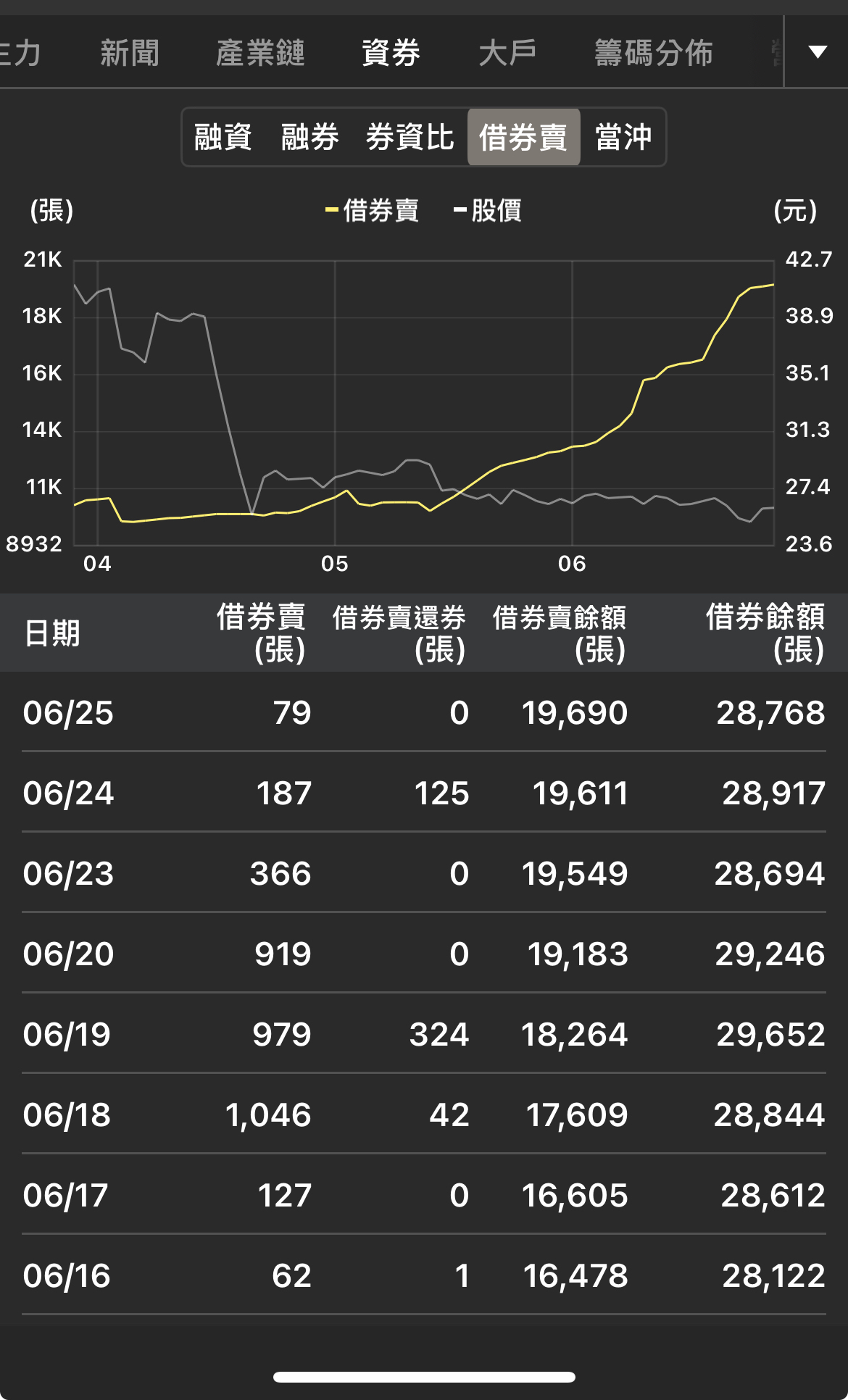Select the 券資比 segment
848x1400 pixels.
[410, 137]
